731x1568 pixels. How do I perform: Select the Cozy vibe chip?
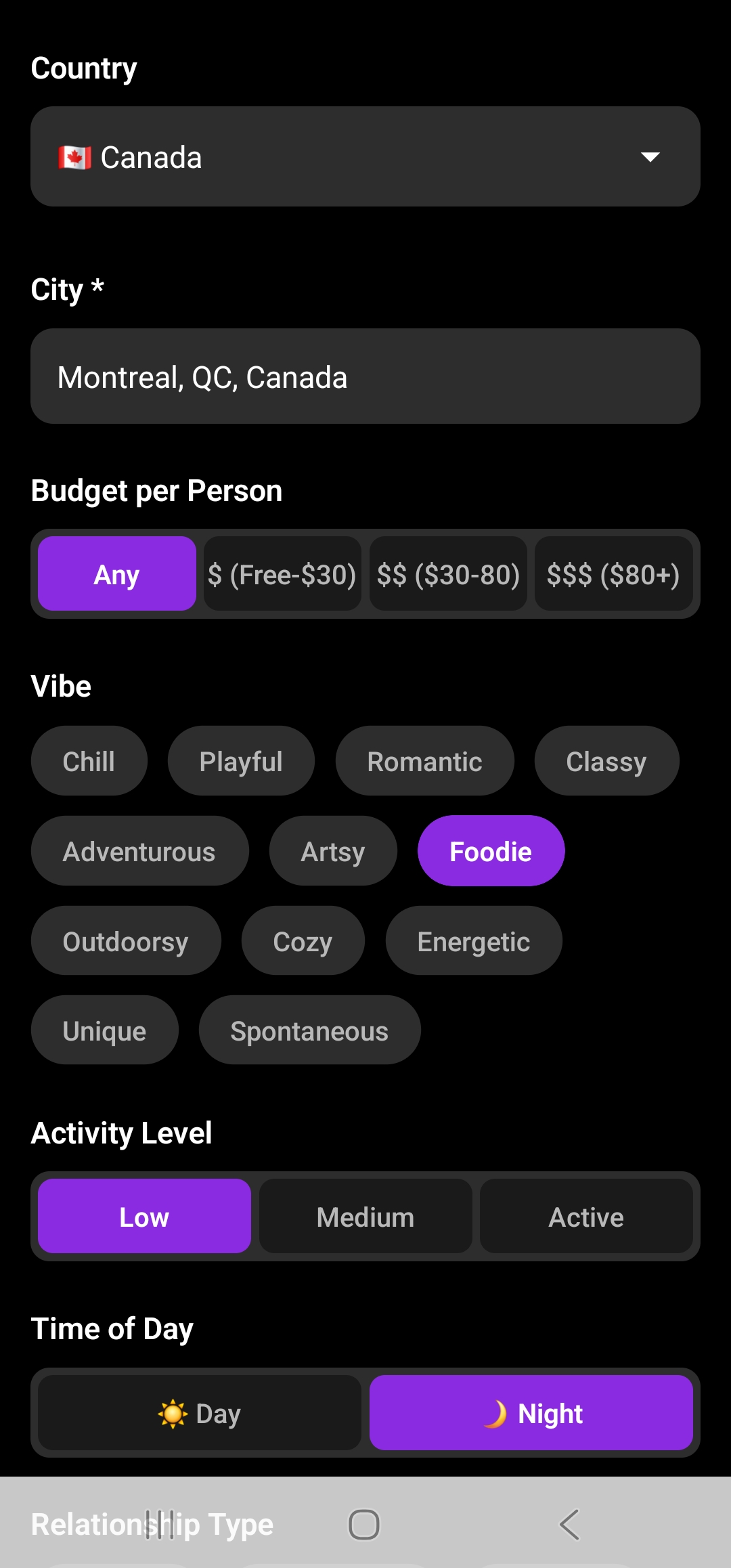(x=303, y=941)
